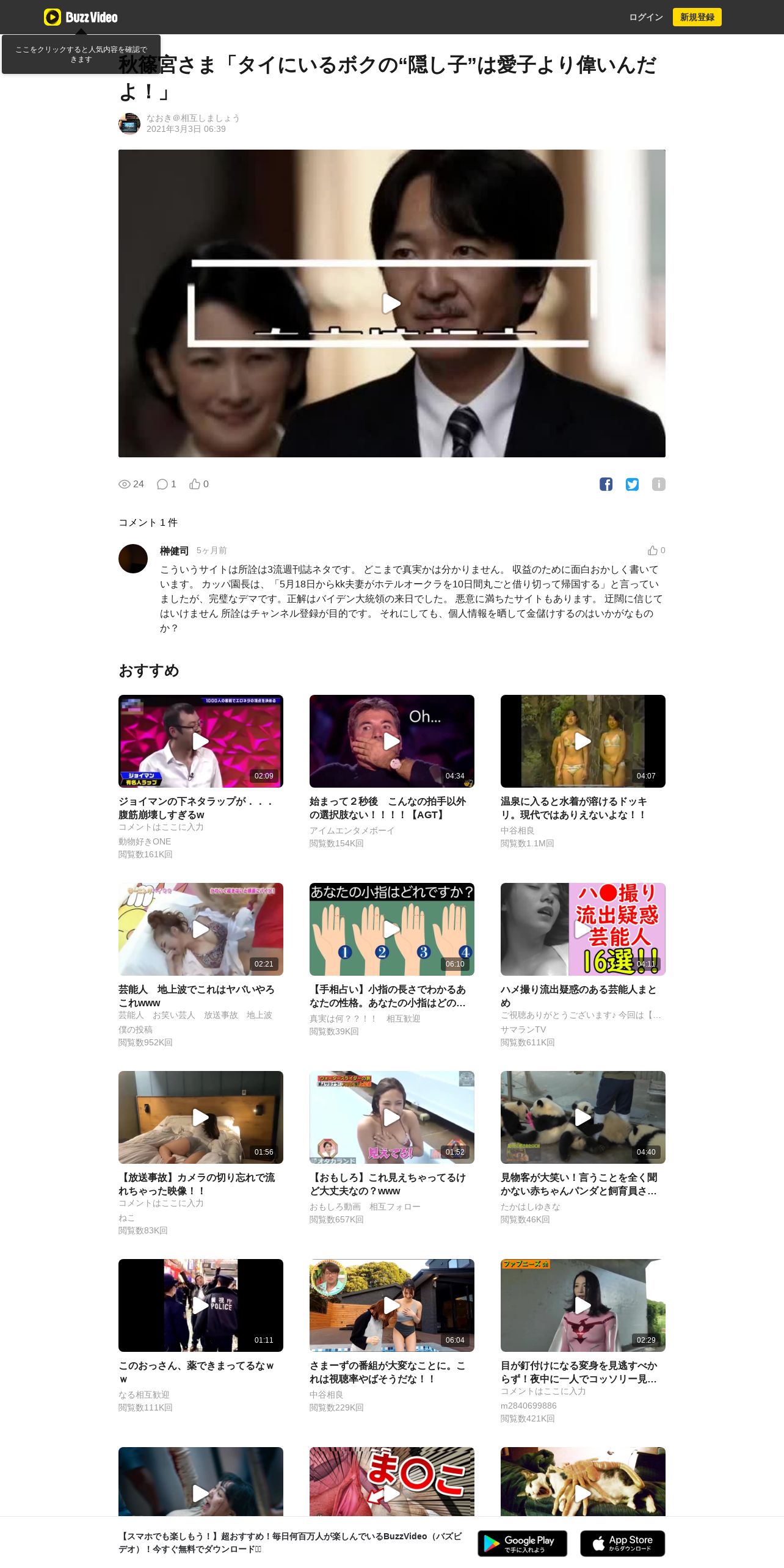The width and height of the screenshot is (784, 1568).
Task: Tap the BuzzVideo logo home link
Action: point(81,17)
